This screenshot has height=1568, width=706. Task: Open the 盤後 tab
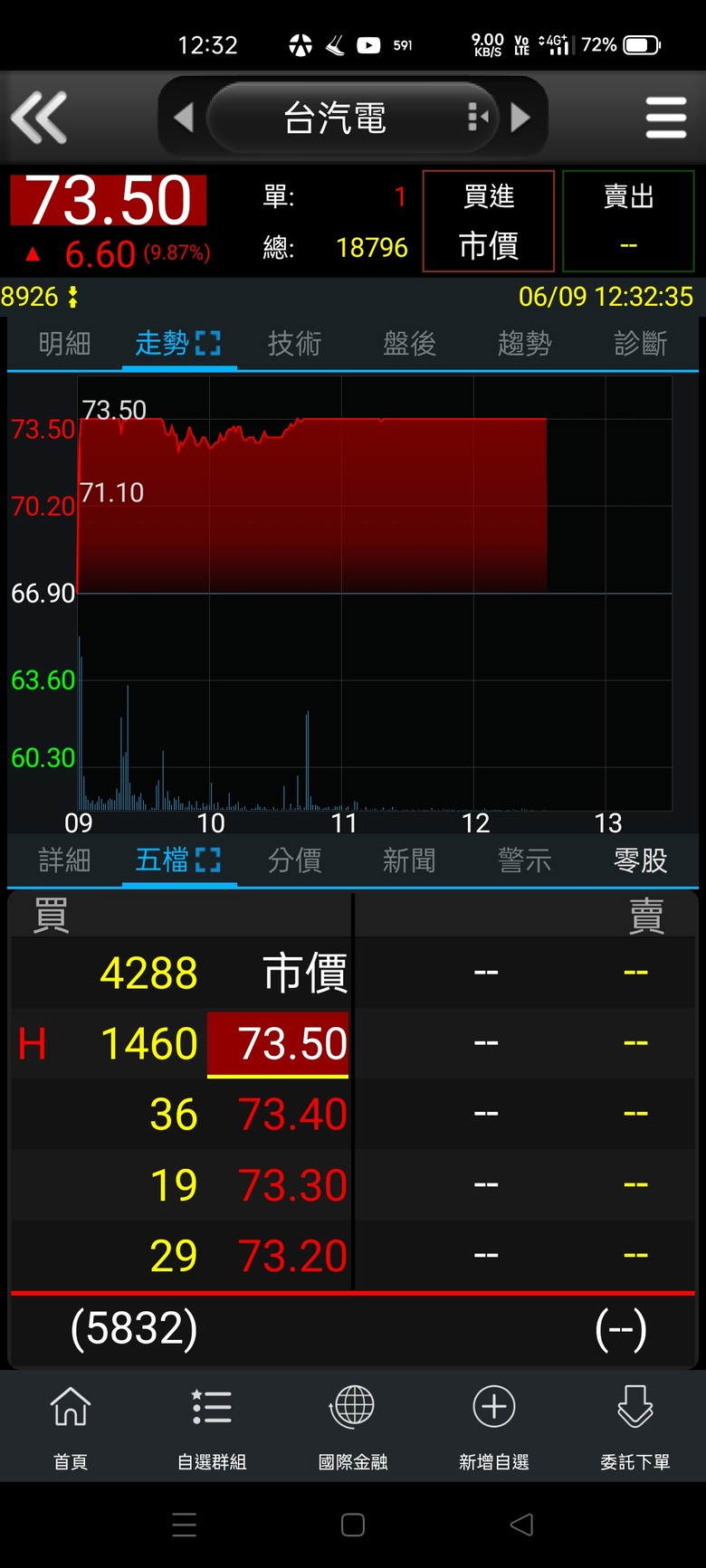click(x=409, y=344)
